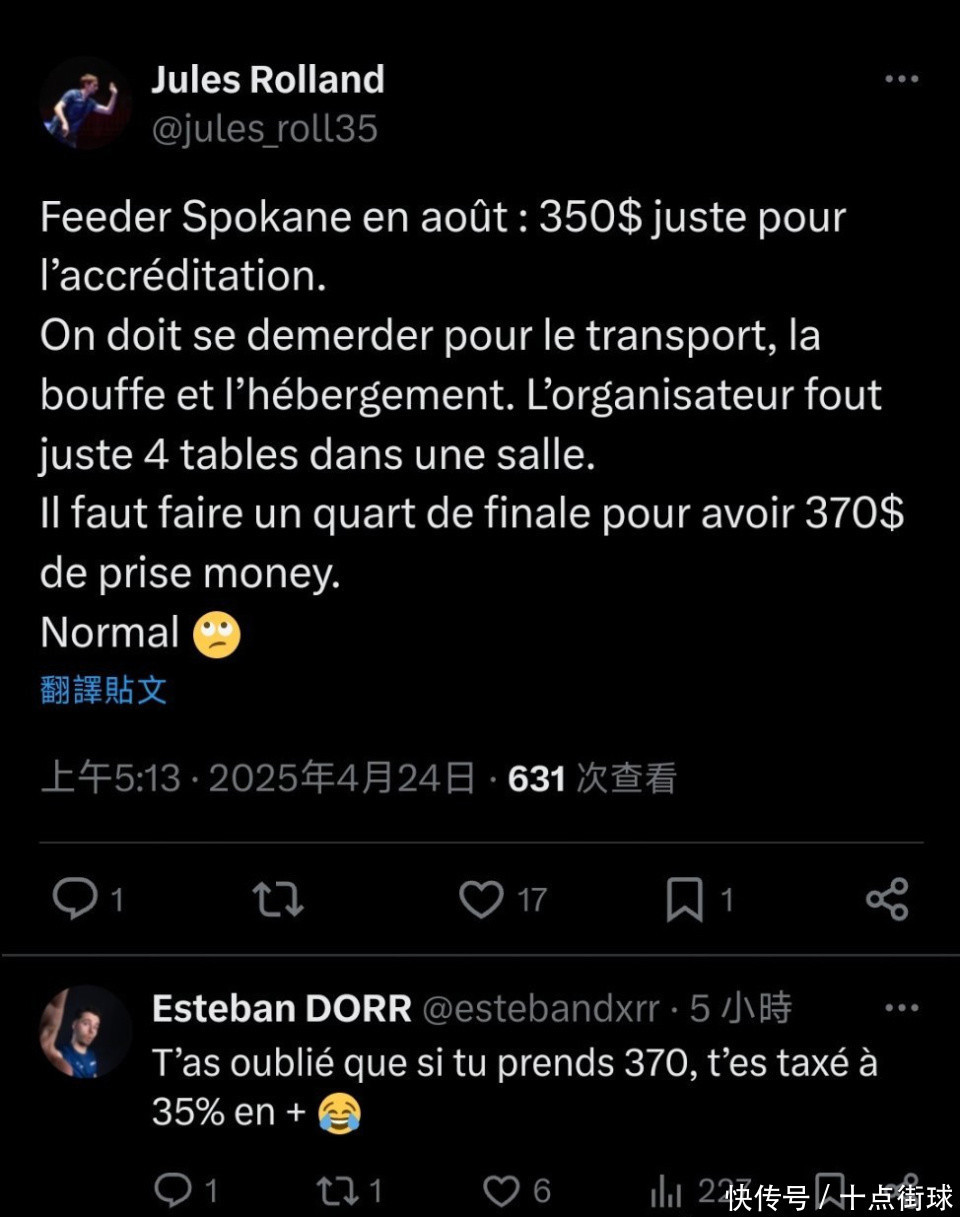Like Esteban DORR's reply

pos(501,1190)
